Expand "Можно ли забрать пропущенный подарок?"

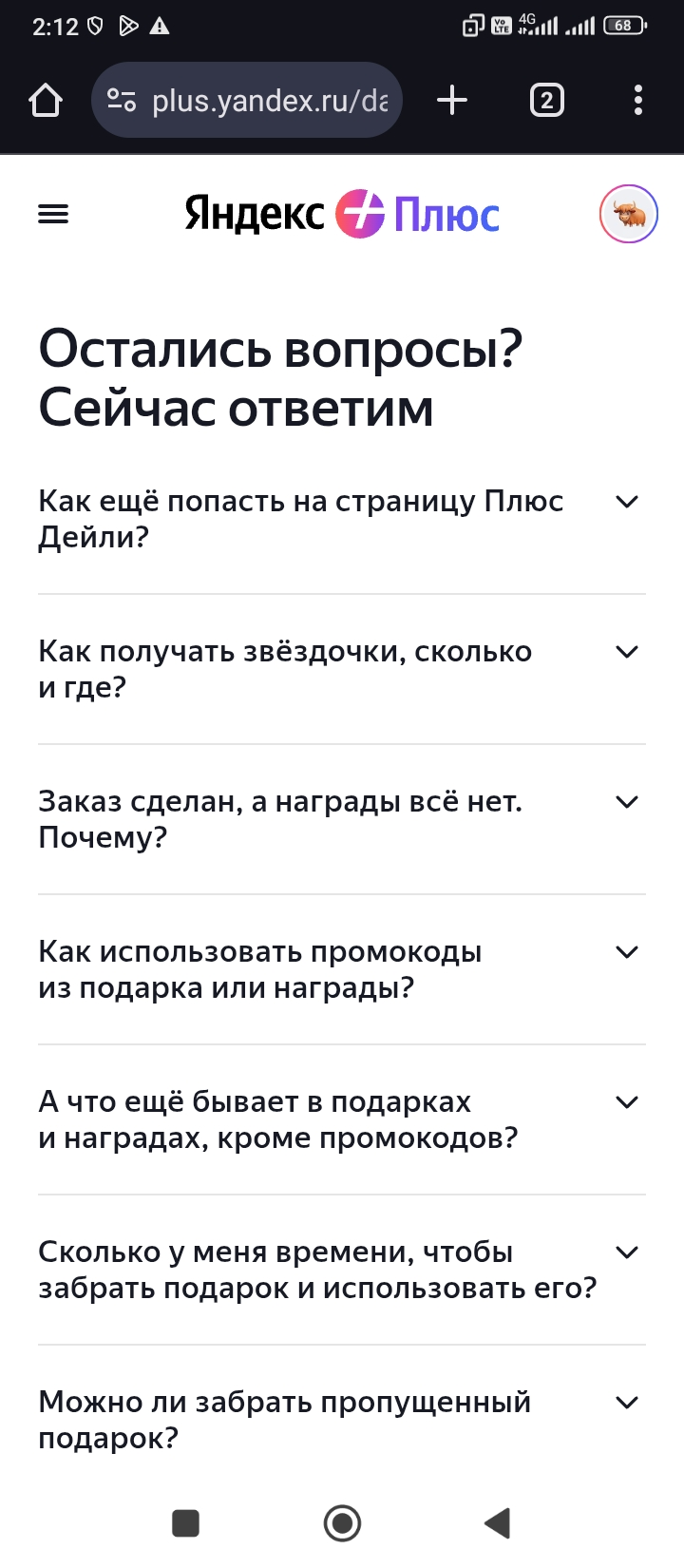pos(342,1420)
